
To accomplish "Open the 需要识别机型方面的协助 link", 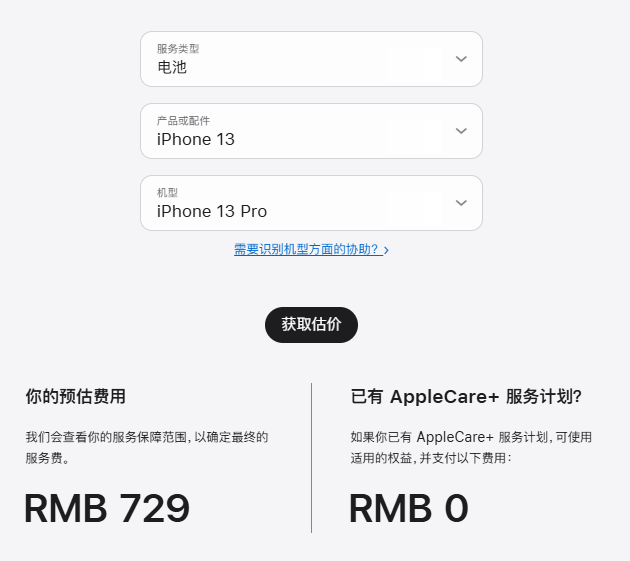I will (x=310, y=249).
